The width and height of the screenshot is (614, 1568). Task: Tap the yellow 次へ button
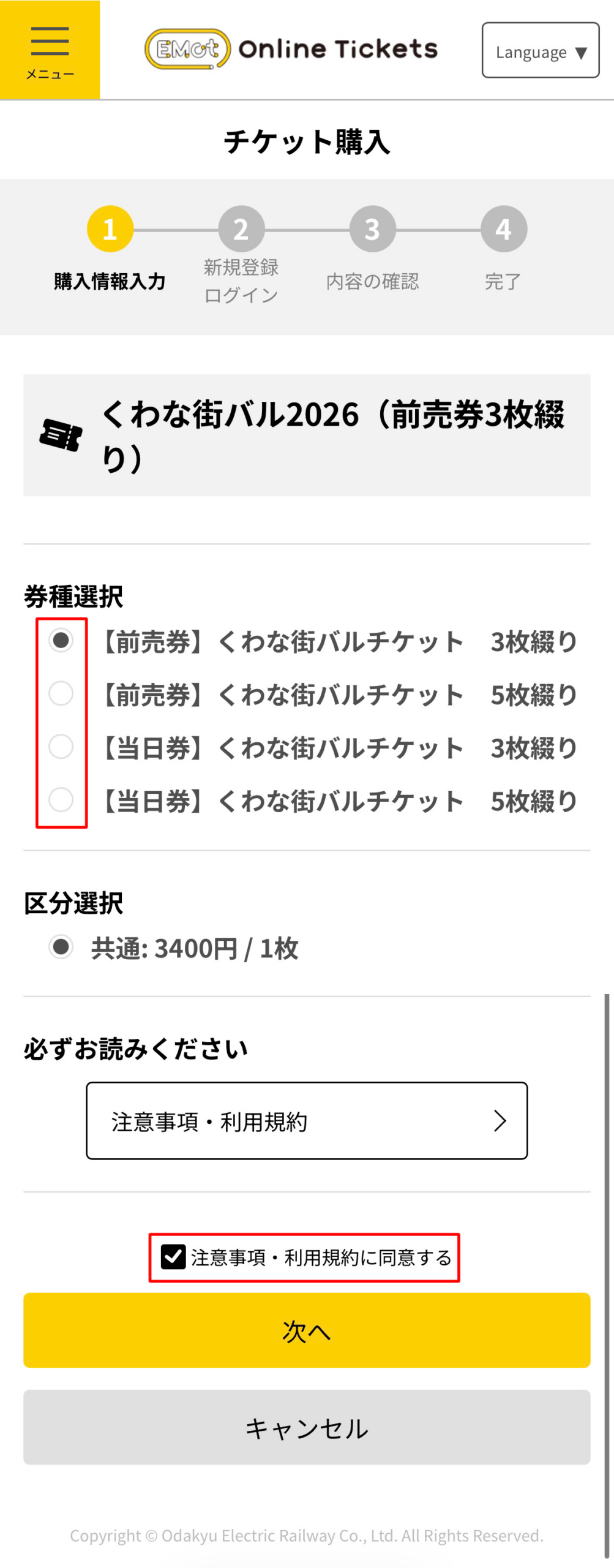(306, 1330)
